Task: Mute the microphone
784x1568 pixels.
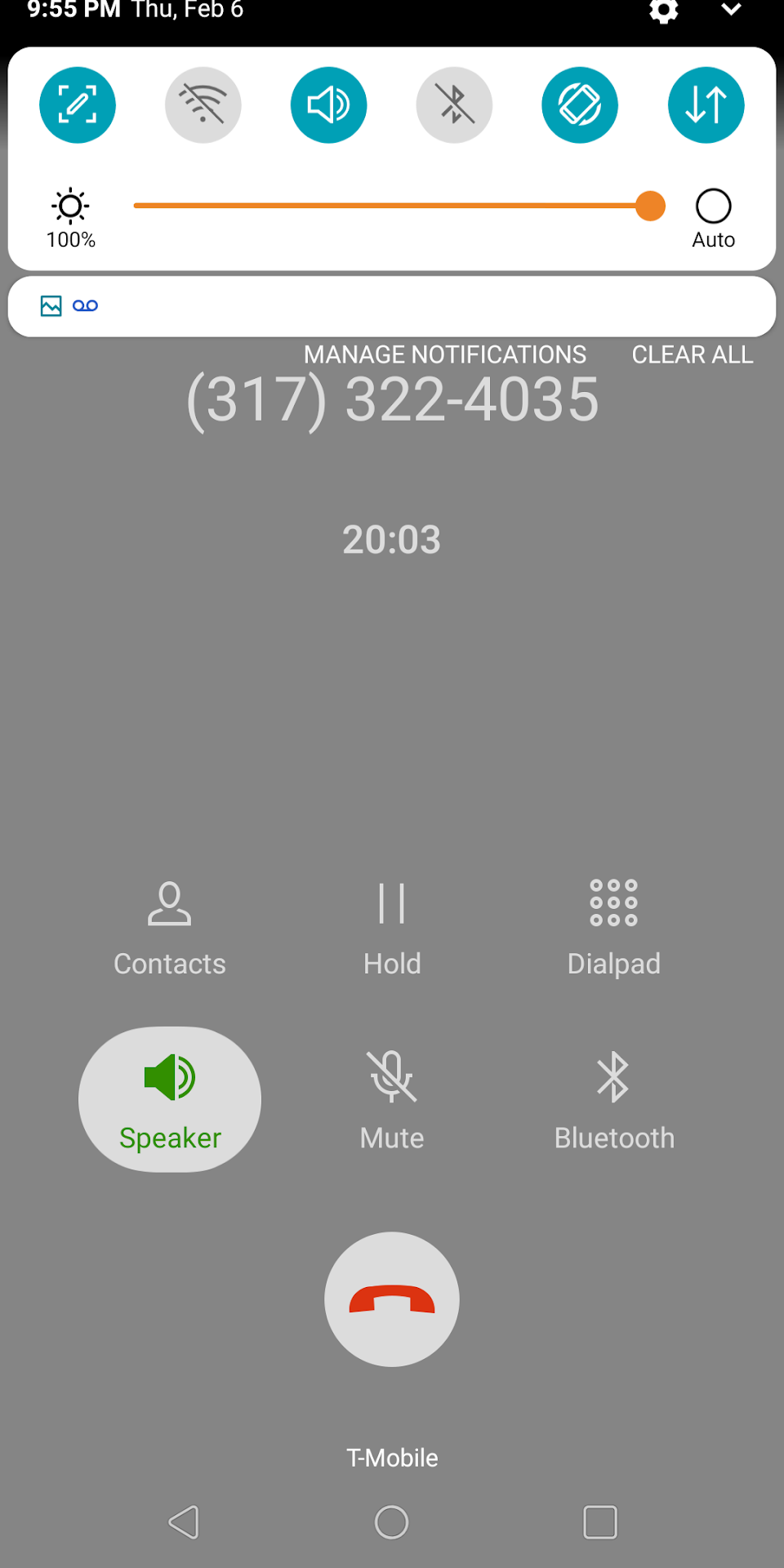Action: pyautogui.click(x=392, y=1099)
